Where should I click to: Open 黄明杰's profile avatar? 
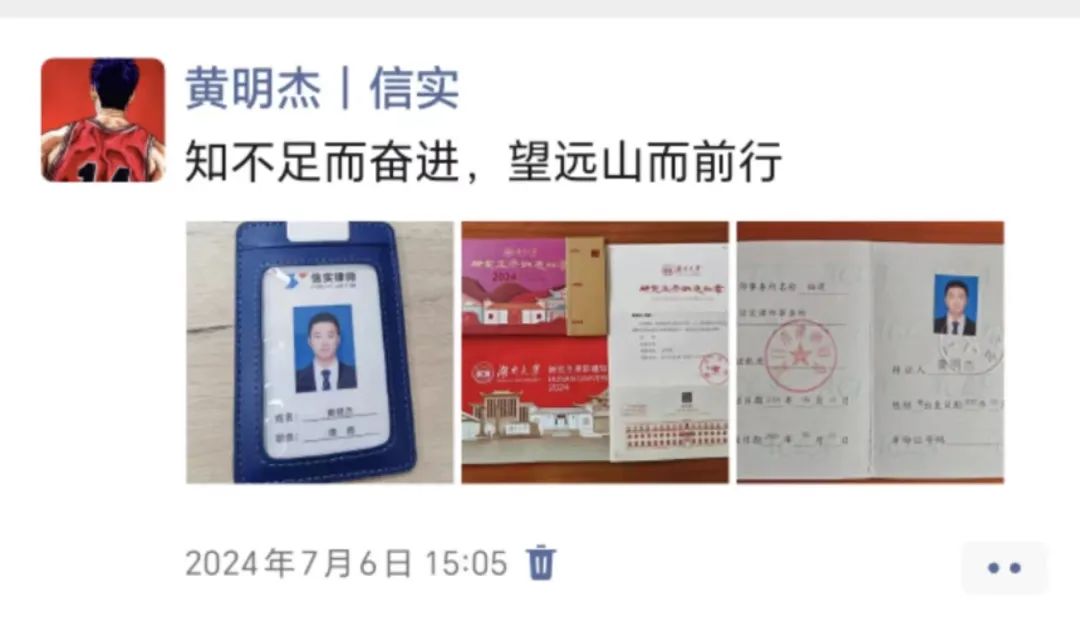tap(102, 120)
